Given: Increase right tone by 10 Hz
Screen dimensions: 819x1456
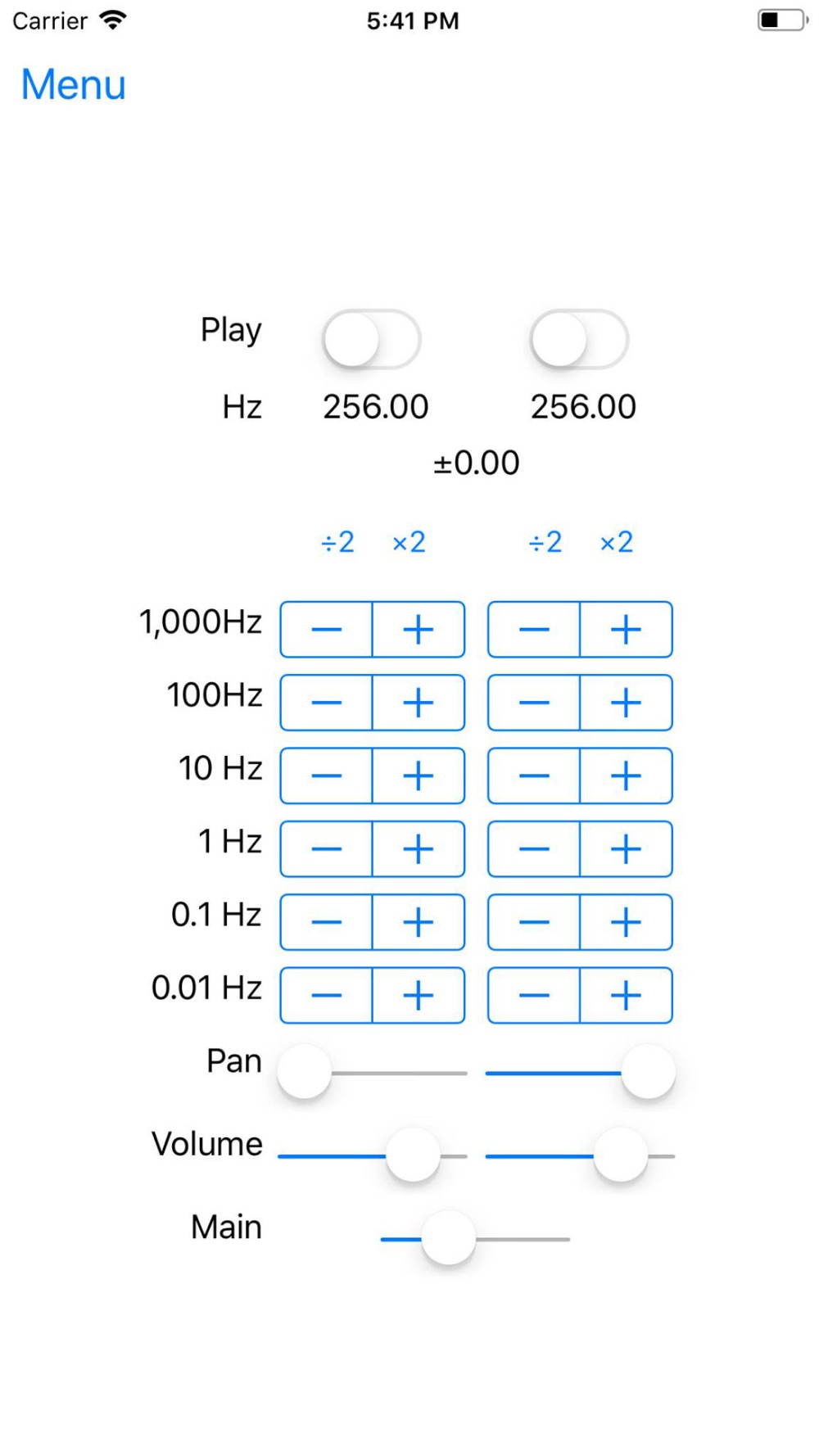Looking at the screenshot, I should [626, 775].
